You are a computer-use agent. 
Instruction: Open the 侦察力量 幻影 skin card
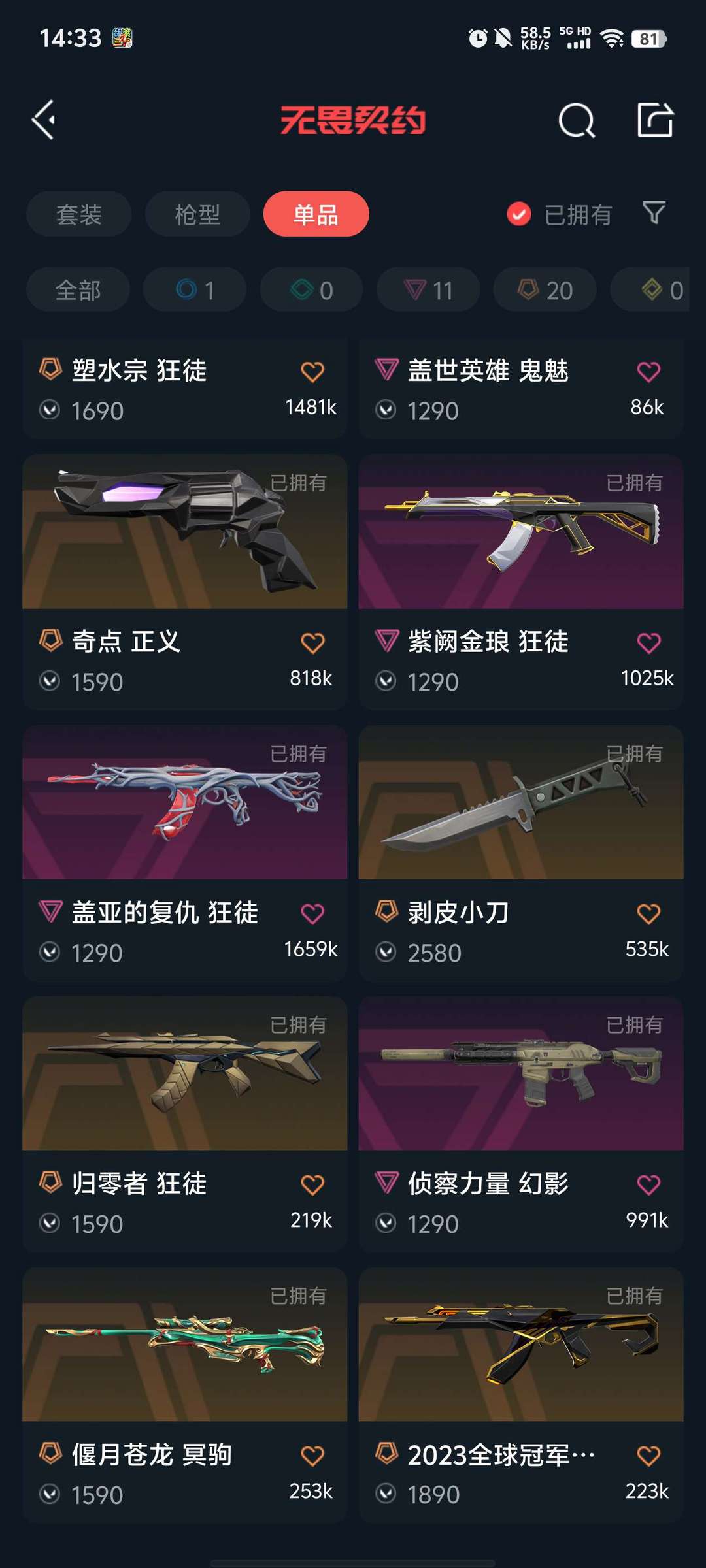pos(521,1124)
